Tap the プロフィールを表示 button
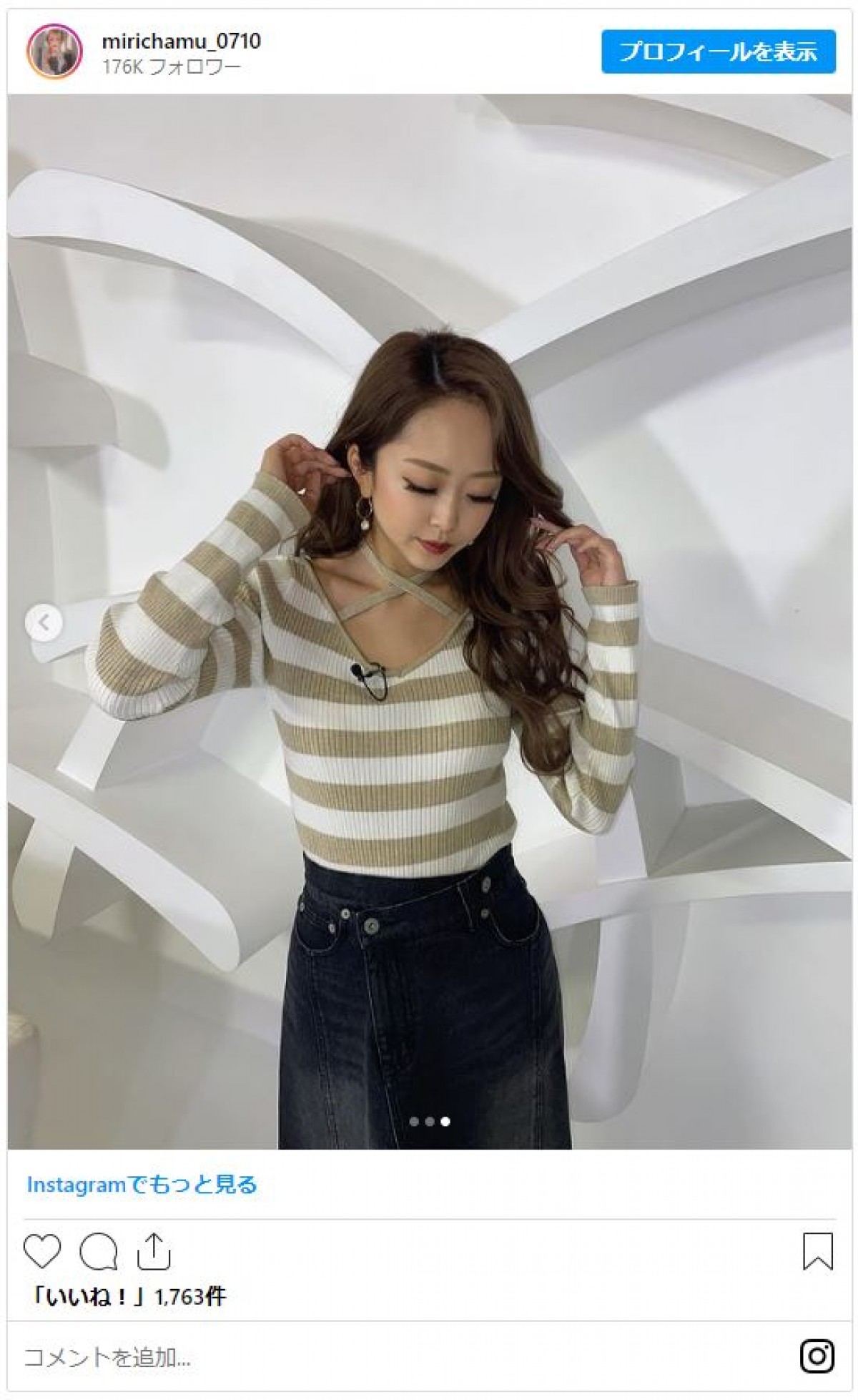The image size is (858, 1400). [x=718, y=52]
